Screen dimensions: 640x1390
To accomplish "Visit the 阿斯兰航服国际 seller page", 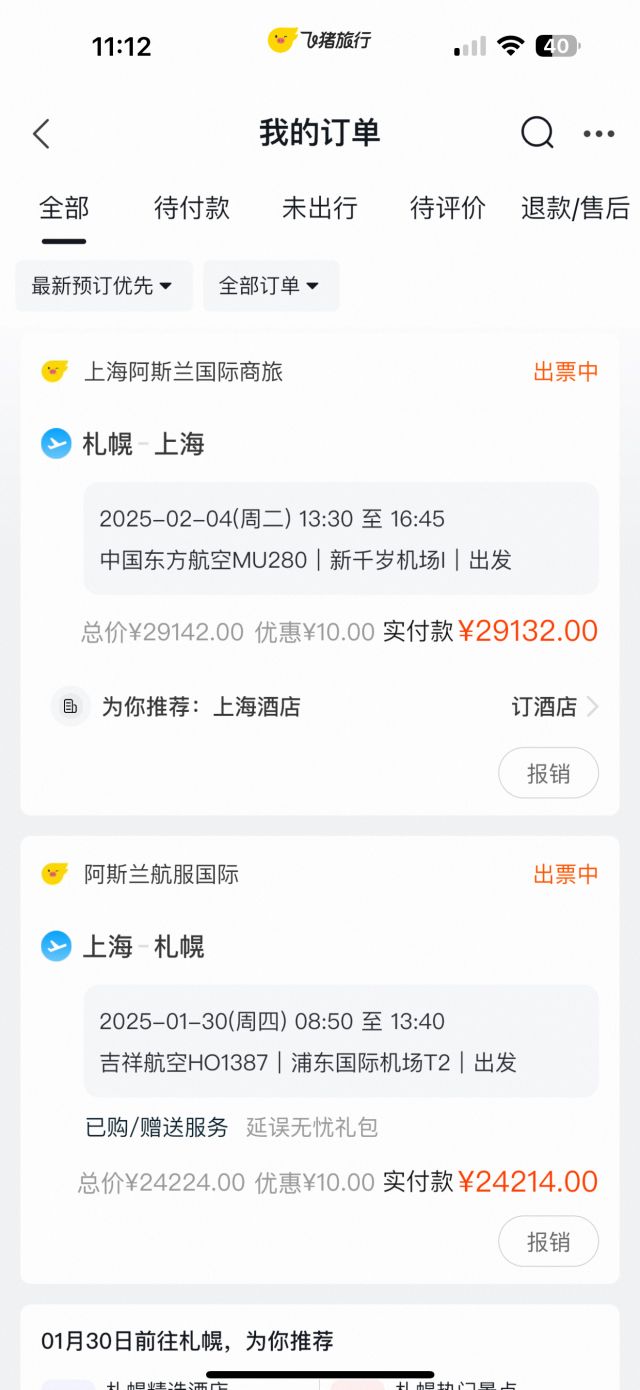I will (x=161, y=874).
